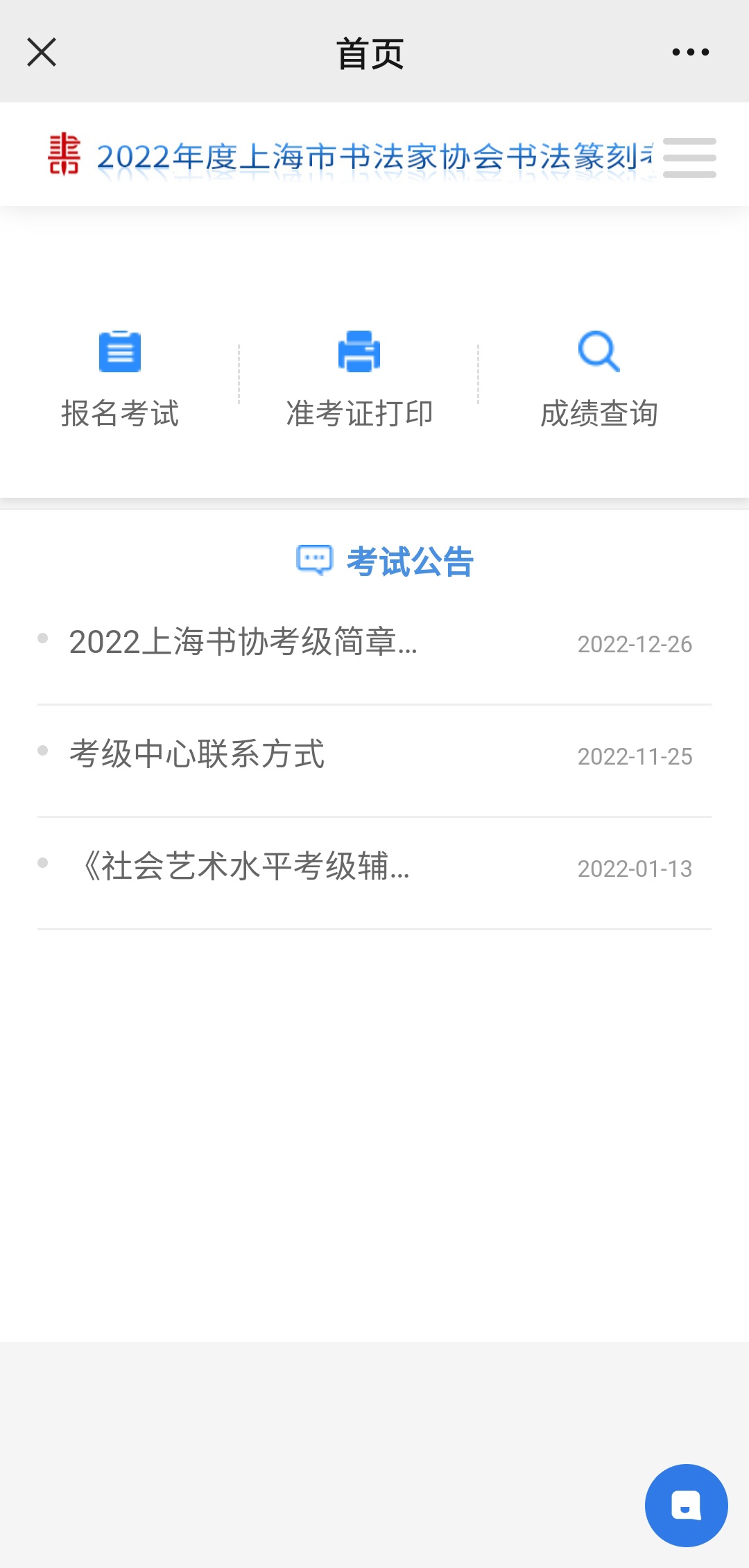Open the hamburger navigation menu

tap(689, 157)
